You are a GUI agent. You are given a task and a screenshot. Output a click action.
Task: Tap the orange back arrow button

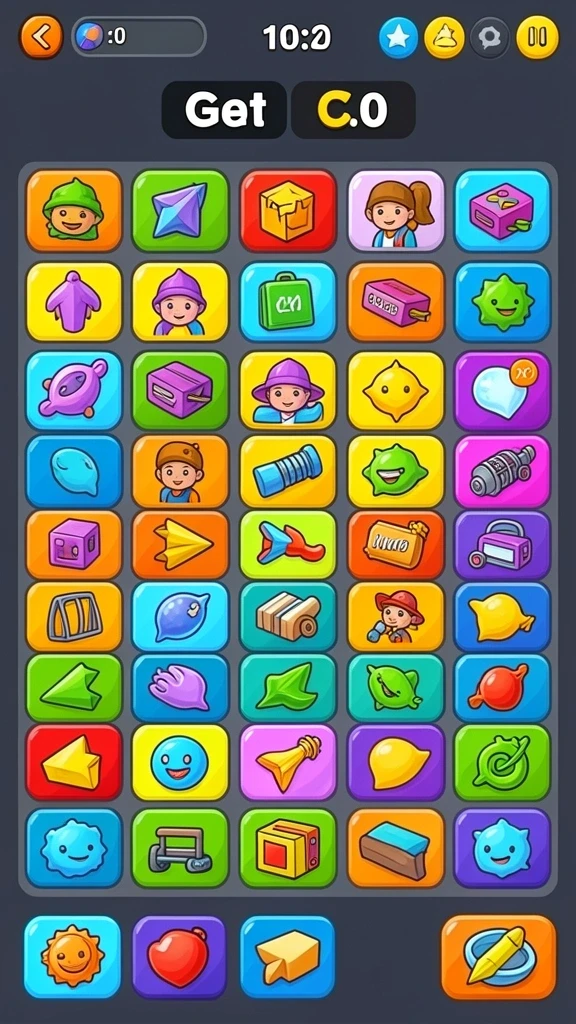tap(40, 37)
